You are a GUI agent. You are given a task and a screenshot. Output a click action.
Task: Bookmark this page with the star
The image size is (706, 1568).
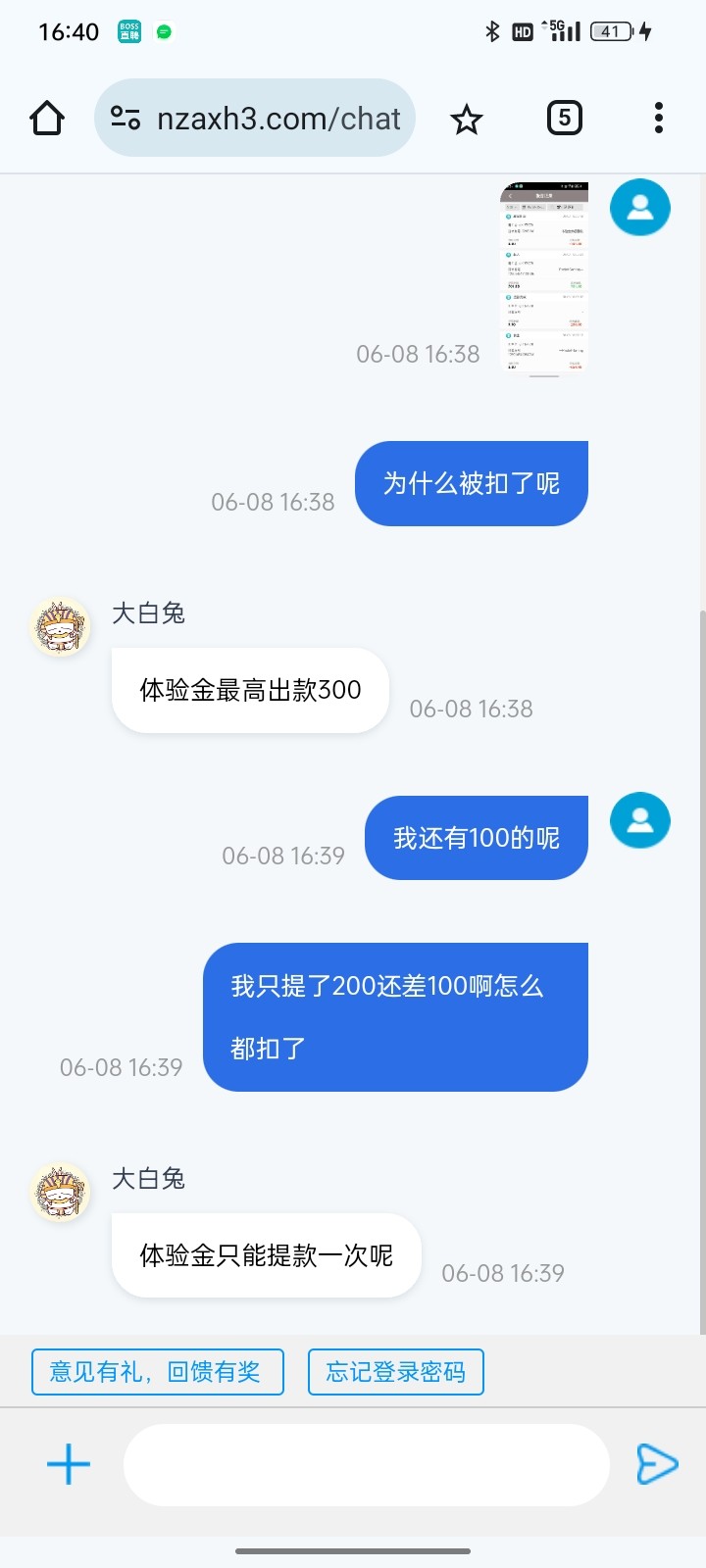(467, 120)
